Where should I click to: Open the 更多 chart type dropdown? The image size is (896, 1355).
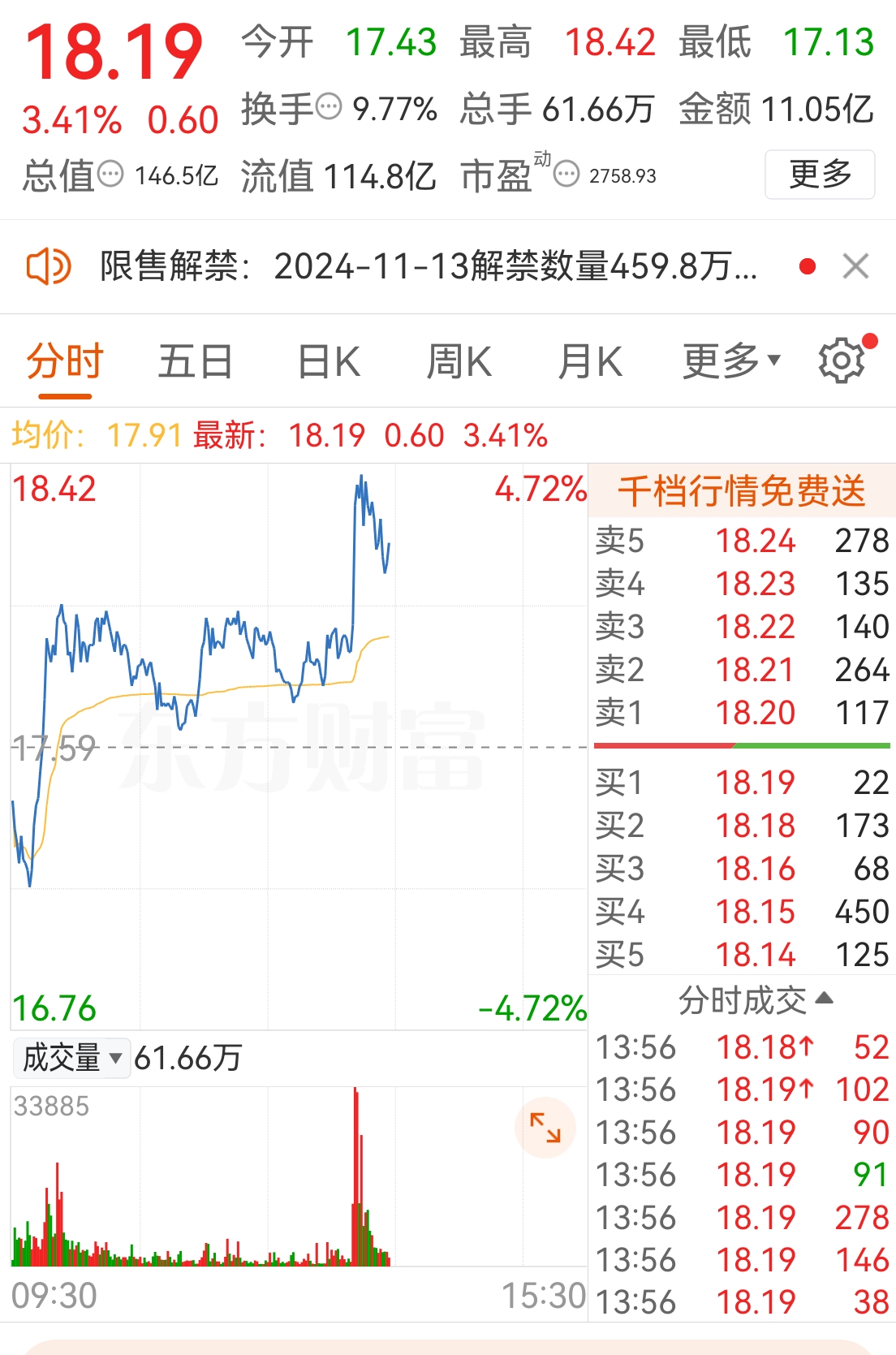click(729, 360)
